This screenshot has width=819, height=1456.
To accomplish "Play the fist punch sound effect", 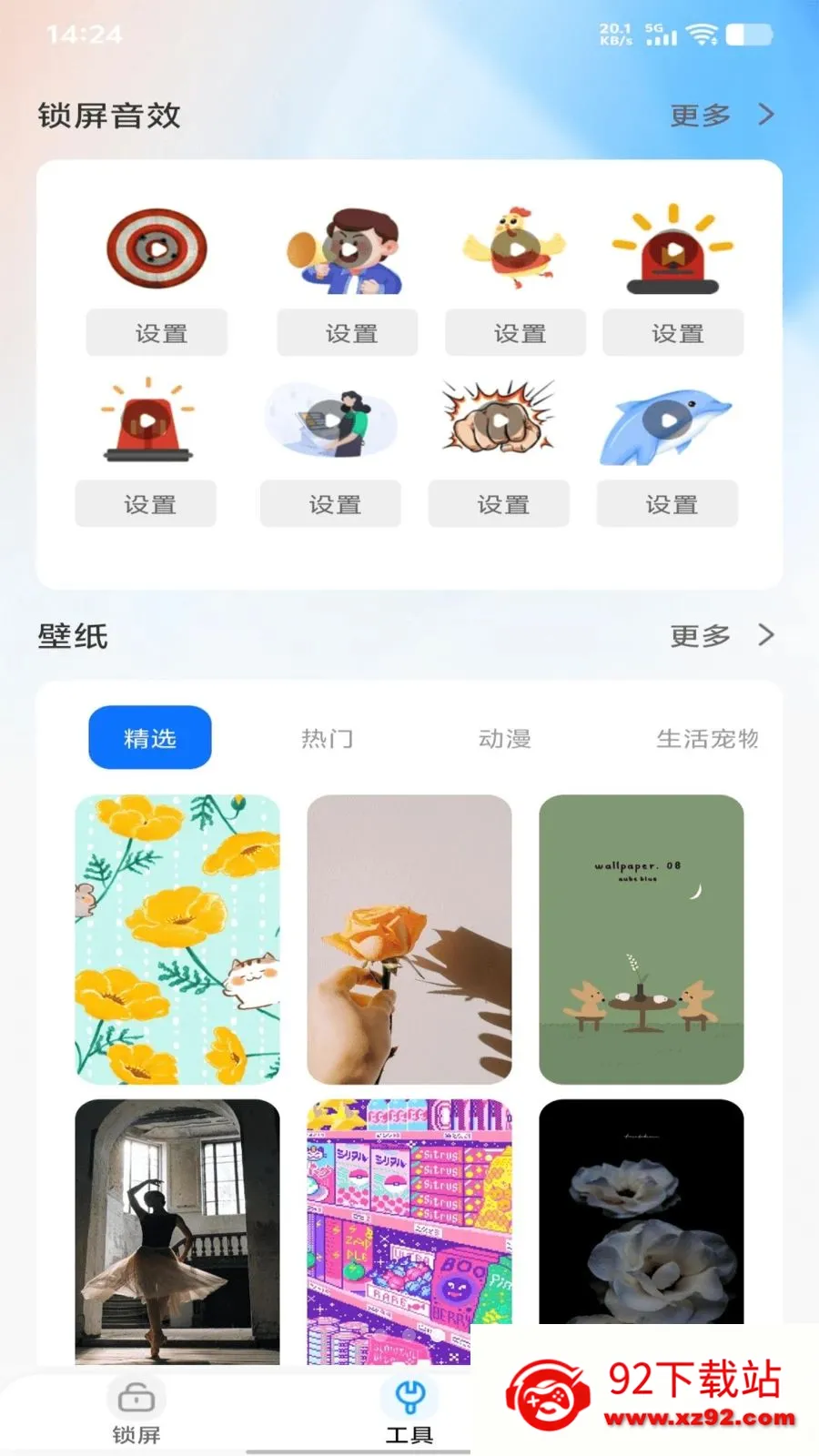I will click(x=500, y=419).
